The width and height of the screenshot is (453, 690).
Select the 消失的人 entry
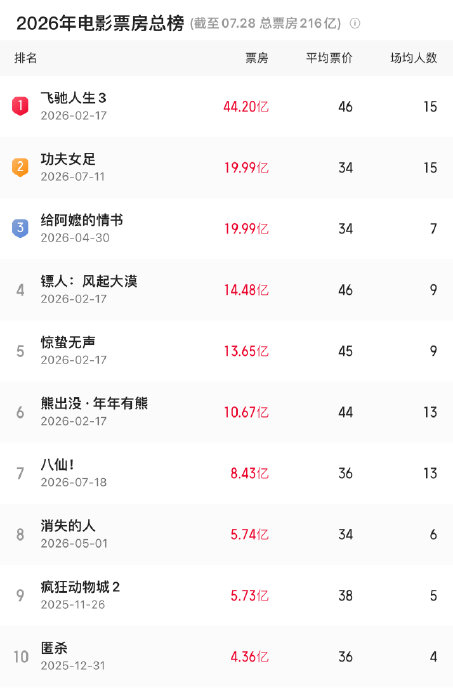(226, 535)
